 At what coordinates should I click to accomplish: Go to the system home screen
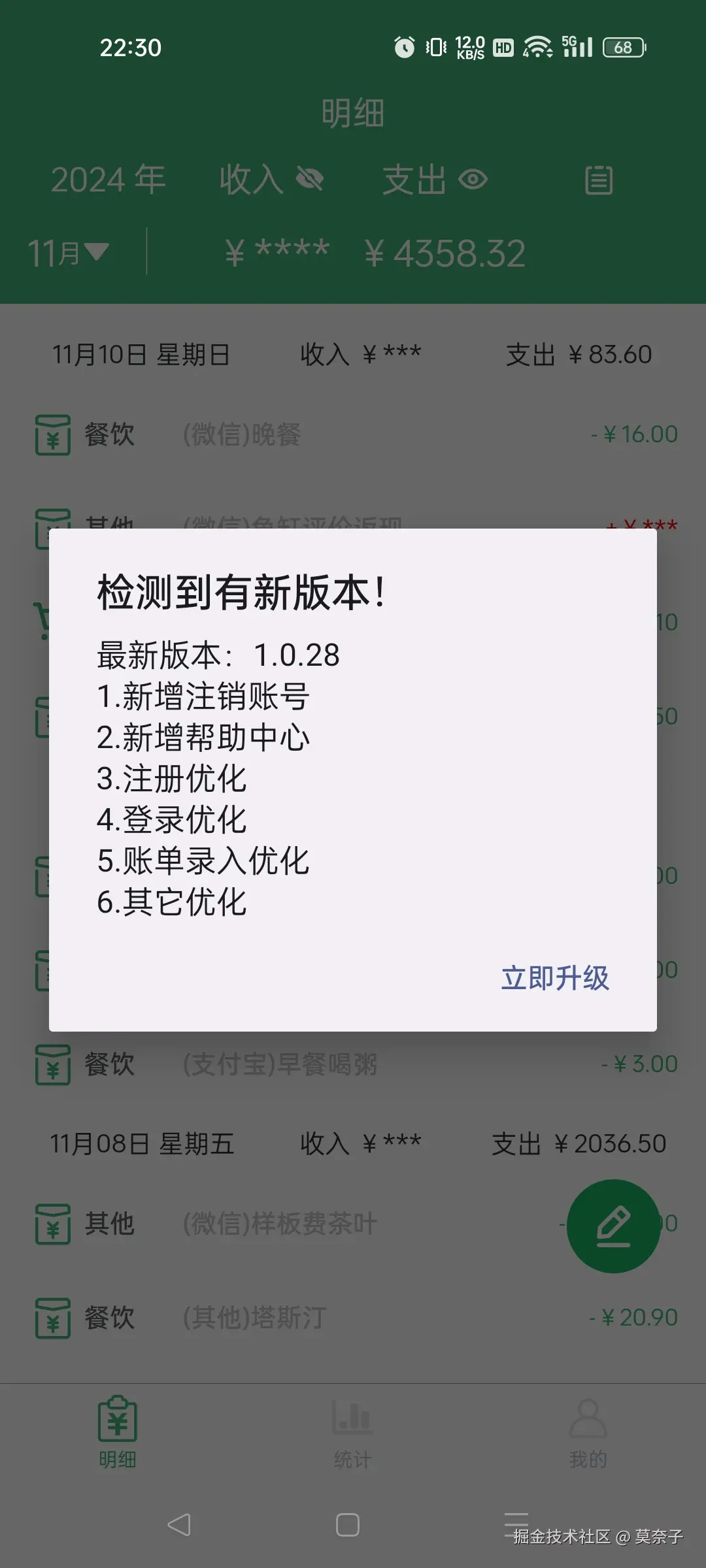point(348,1525)
